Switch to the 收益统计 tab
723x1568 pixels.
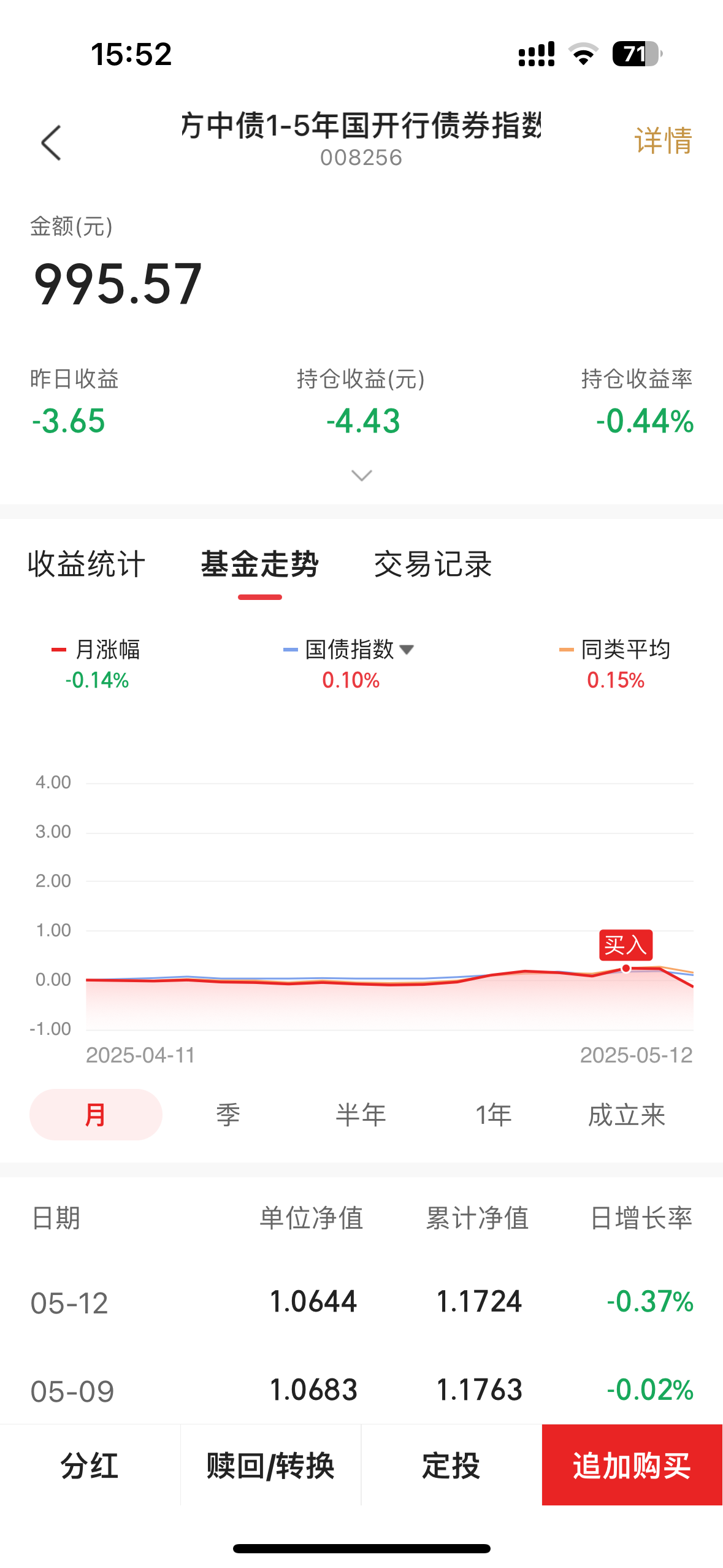(x=86, y=564)
